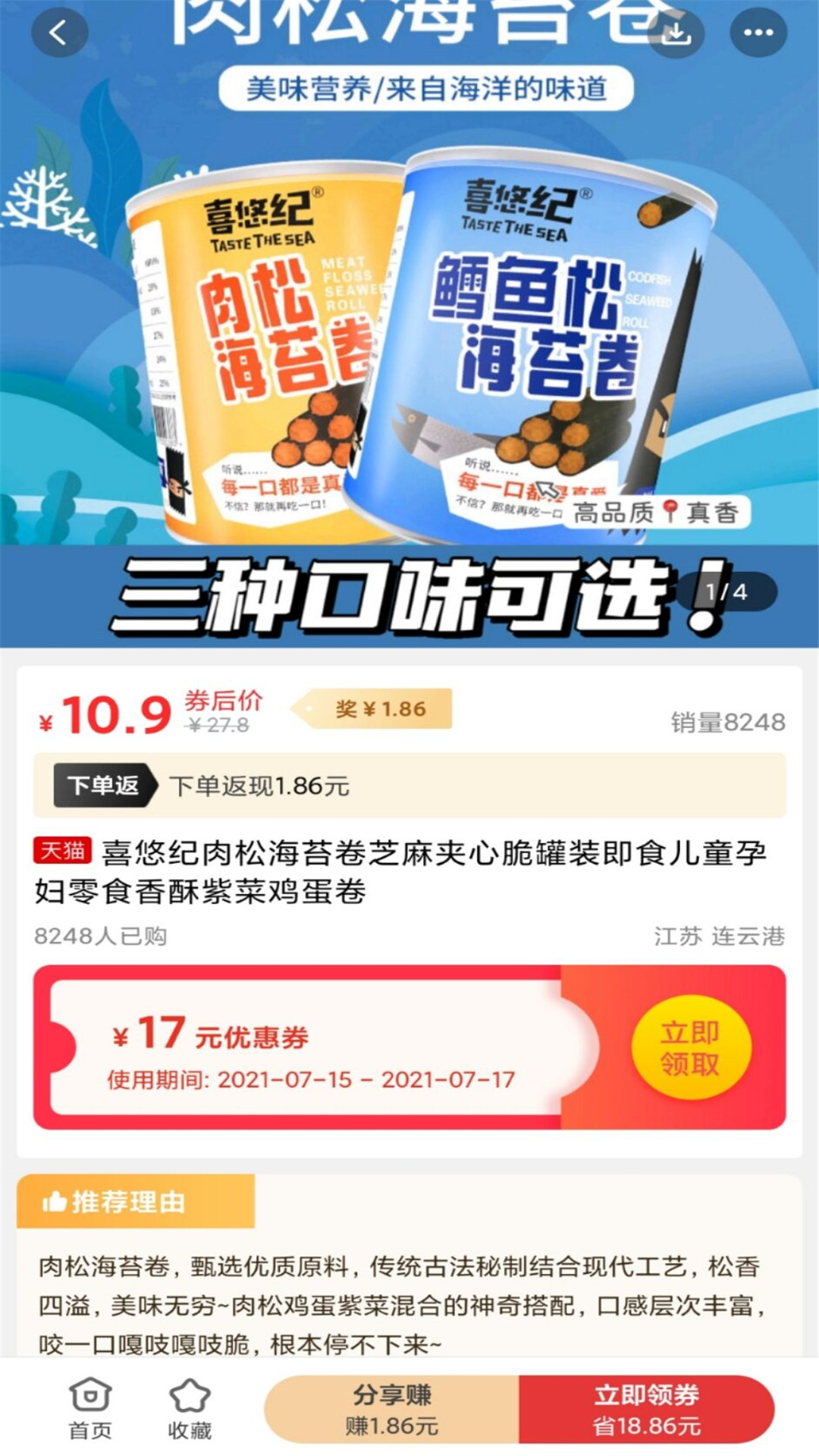
Task: Tap 立即领券 to save ¥18.86
Action: click(646, 1409)
